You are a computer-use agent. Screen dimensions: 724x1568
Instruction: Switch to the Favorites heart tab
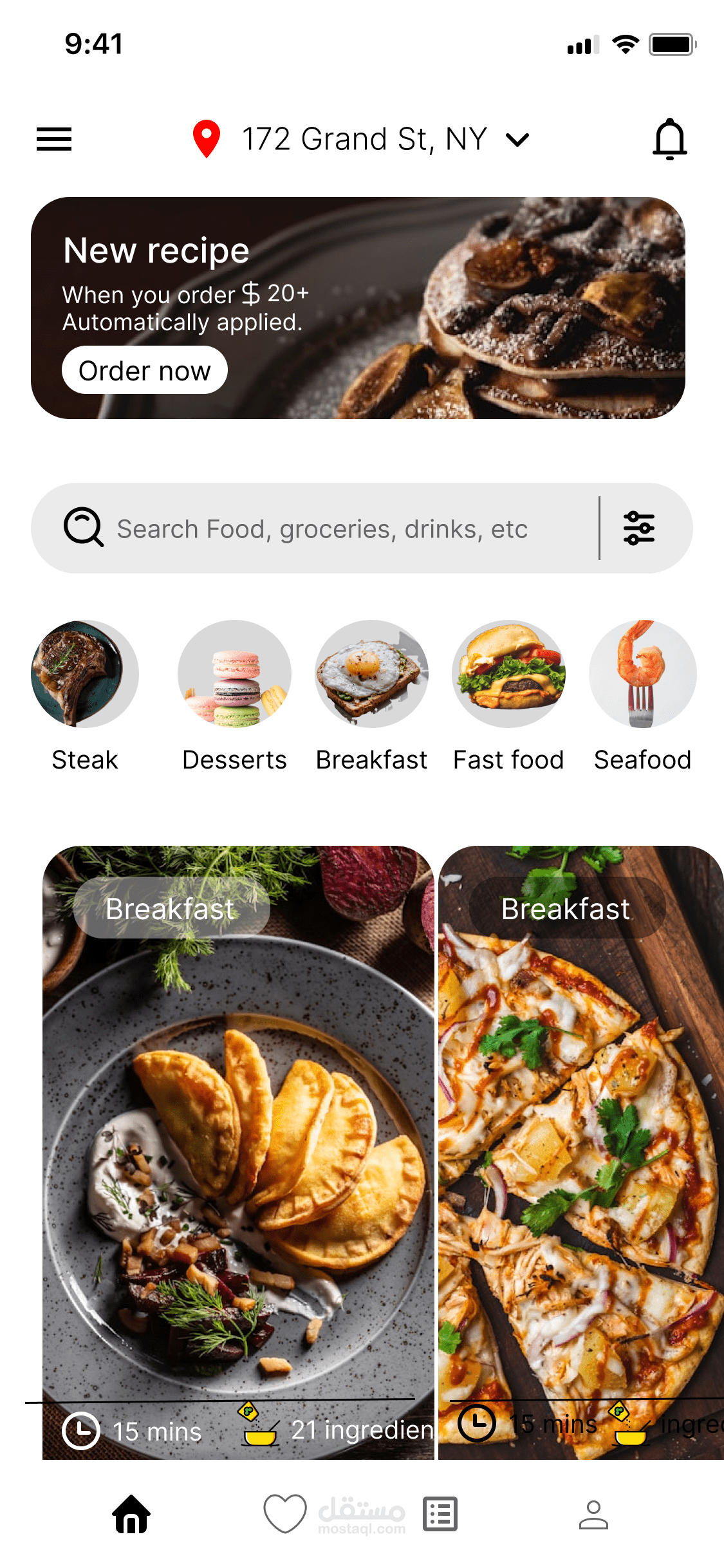pos(285,1514)
